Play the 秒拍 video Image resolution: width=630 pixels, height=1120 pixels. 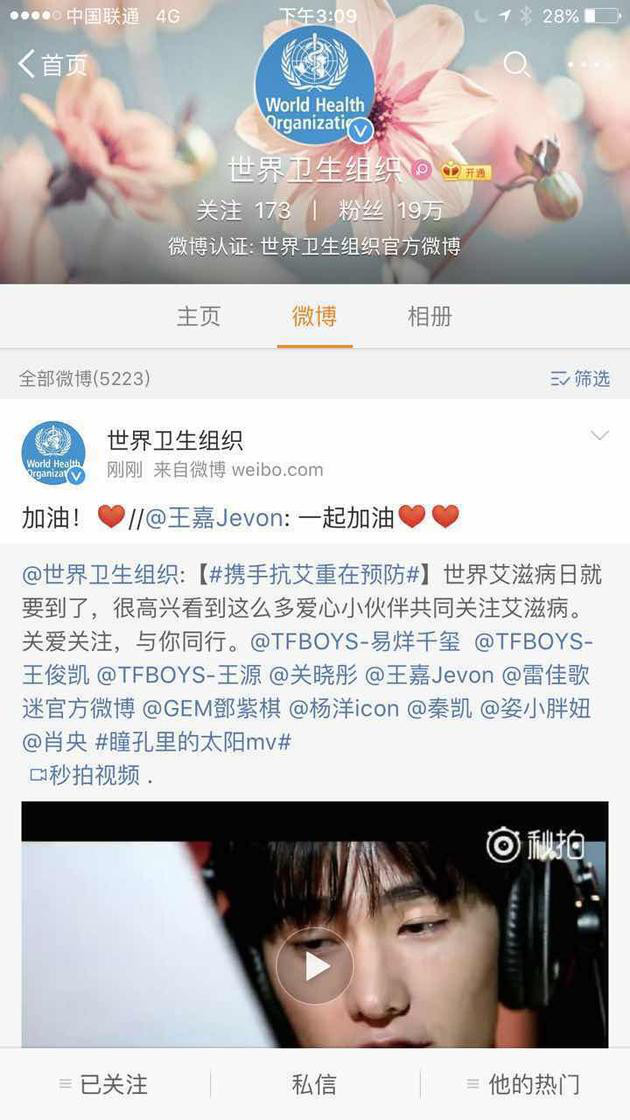click(315, 965)
